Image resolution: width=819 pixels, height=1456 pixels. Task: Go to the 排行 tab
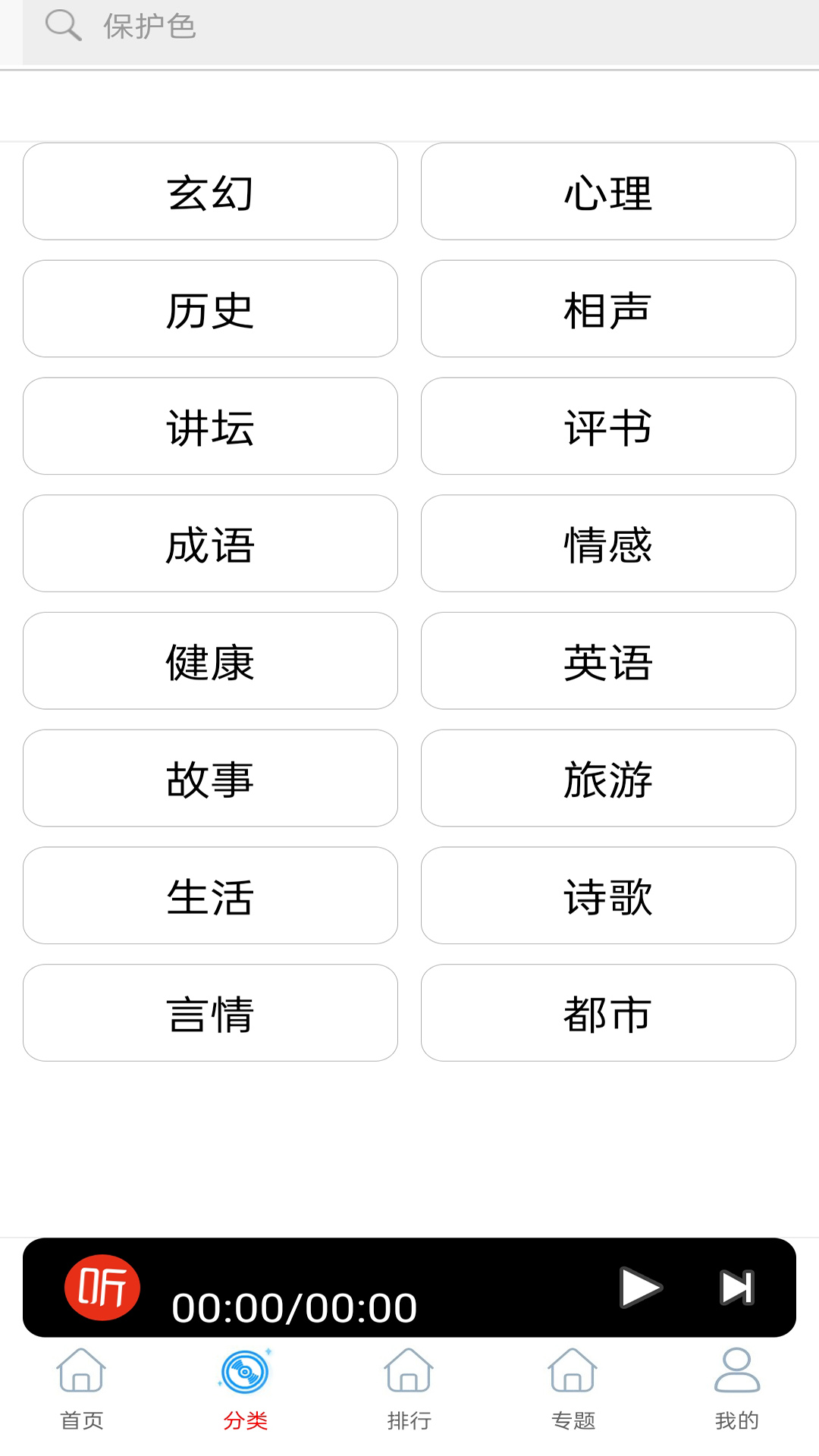click(409, 1389)
